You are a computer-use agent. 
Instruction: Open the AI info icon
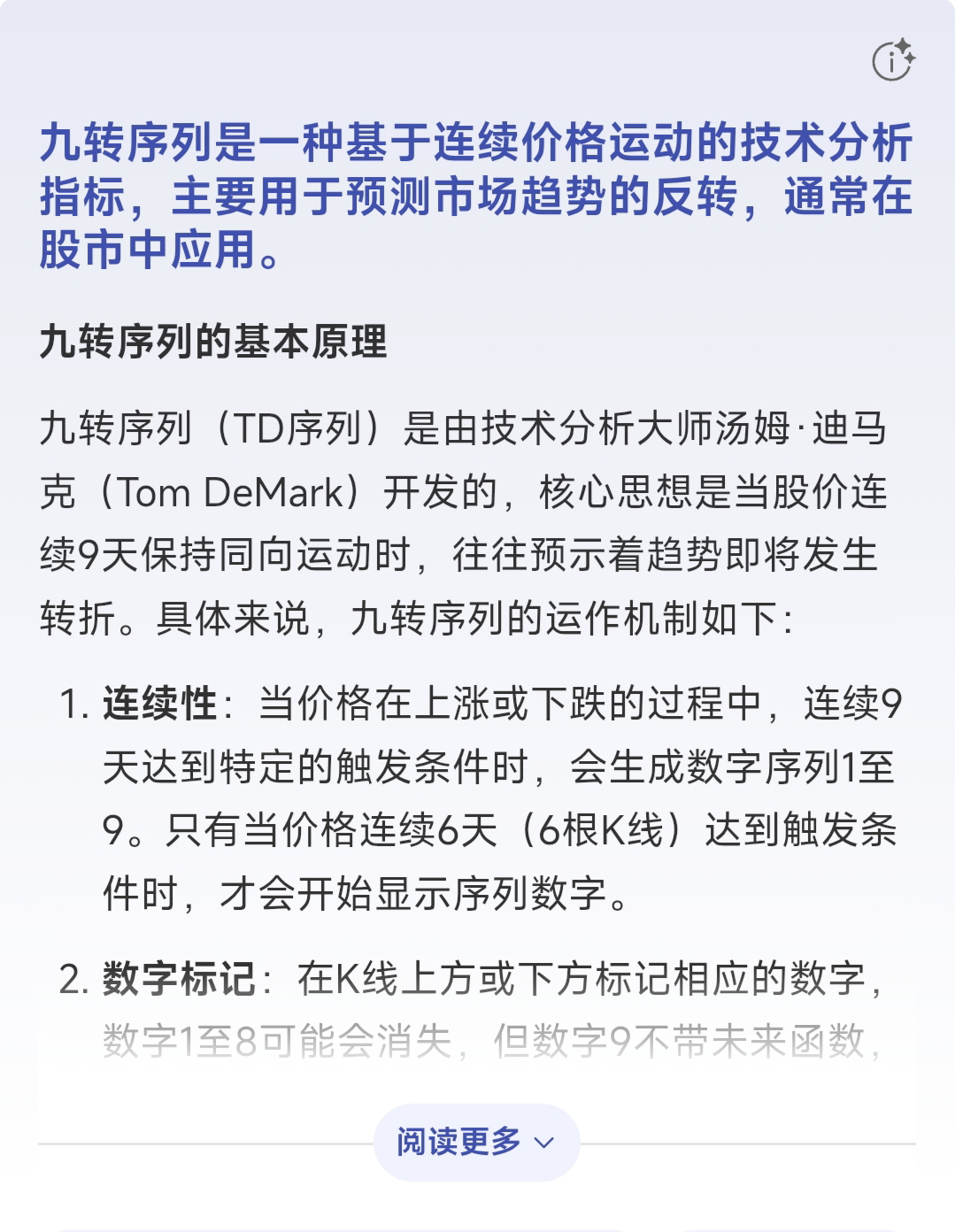pos(892,60)
